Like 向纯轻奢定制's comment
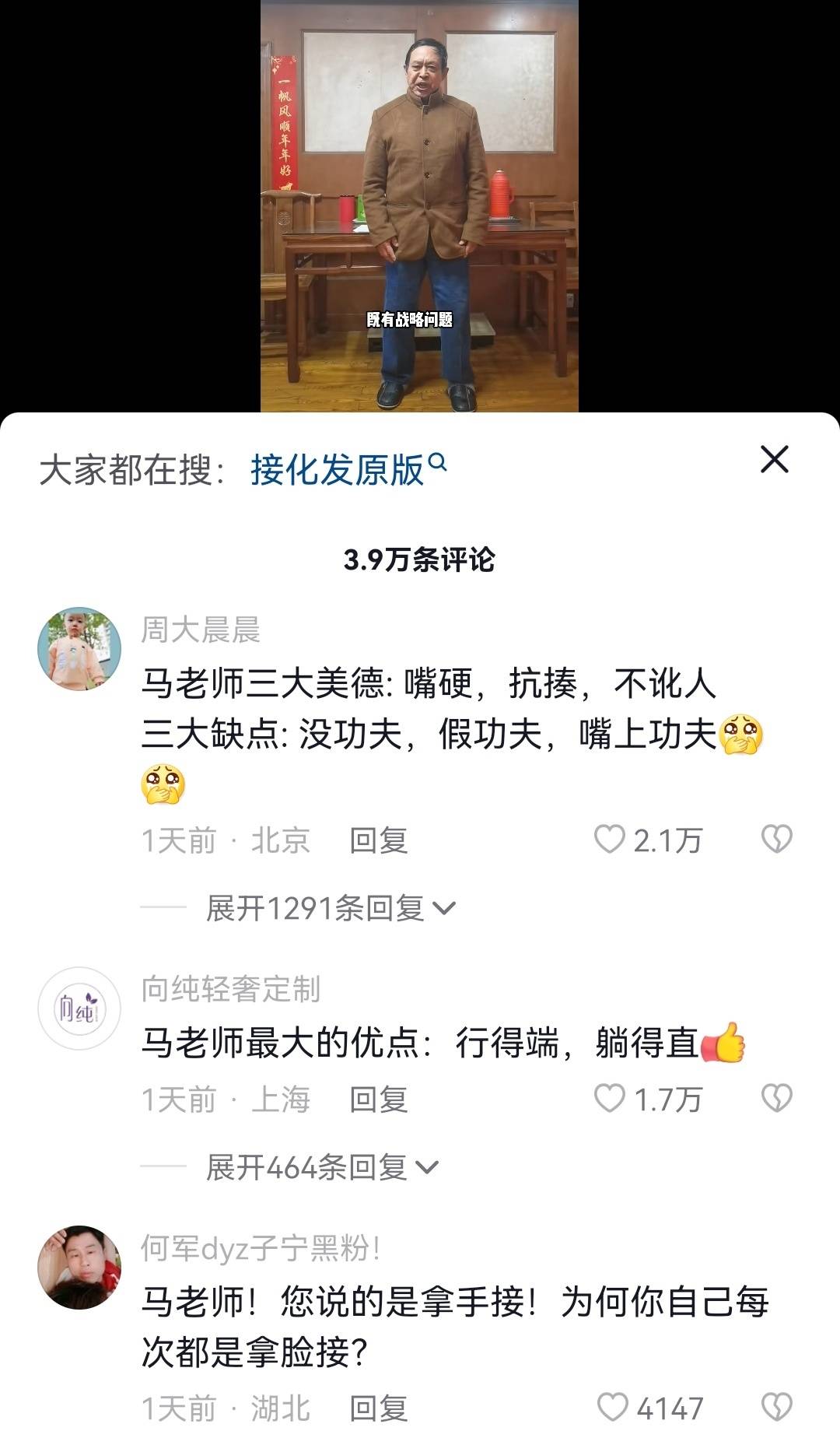840x1438 pixels. (610, 1099)
